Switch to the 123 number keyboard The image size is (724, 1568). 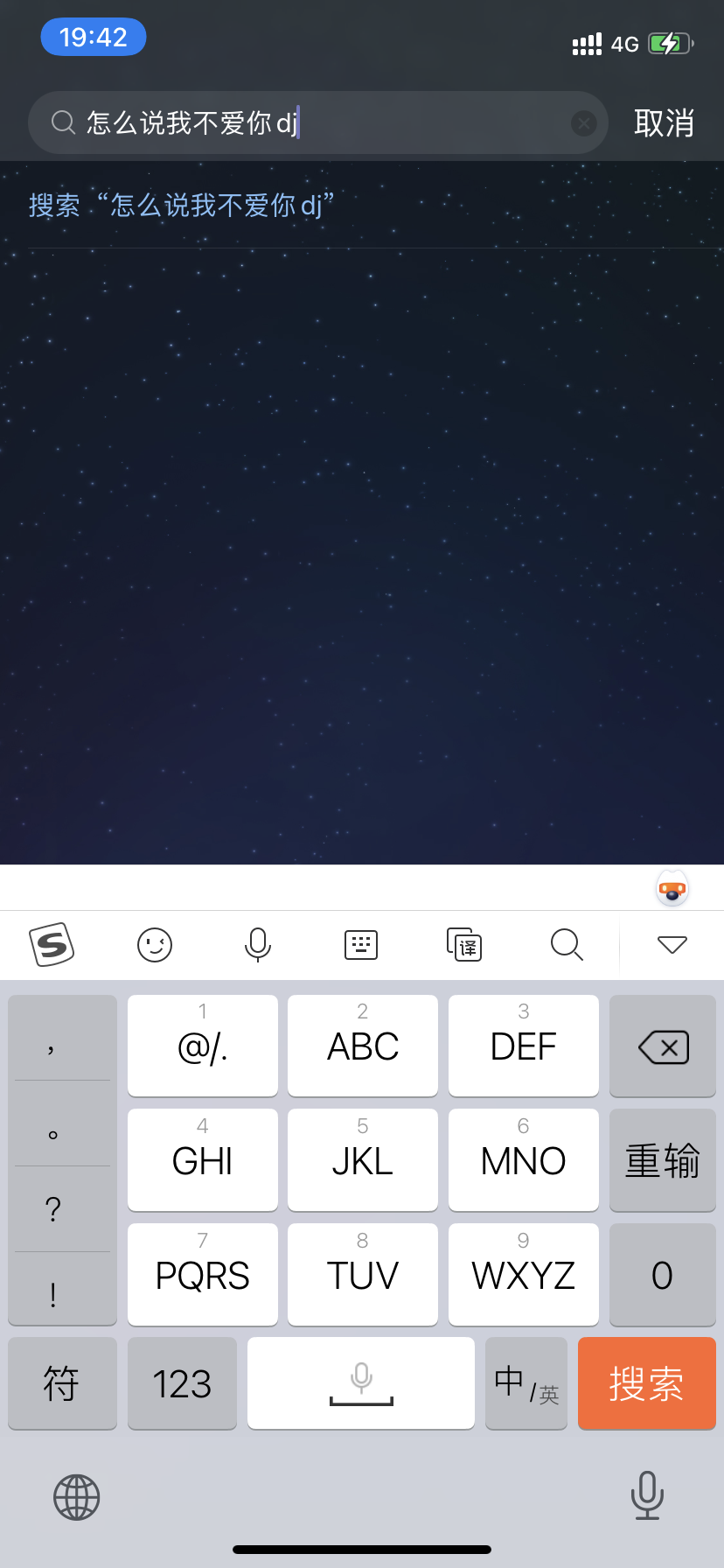click(182, 1383)
